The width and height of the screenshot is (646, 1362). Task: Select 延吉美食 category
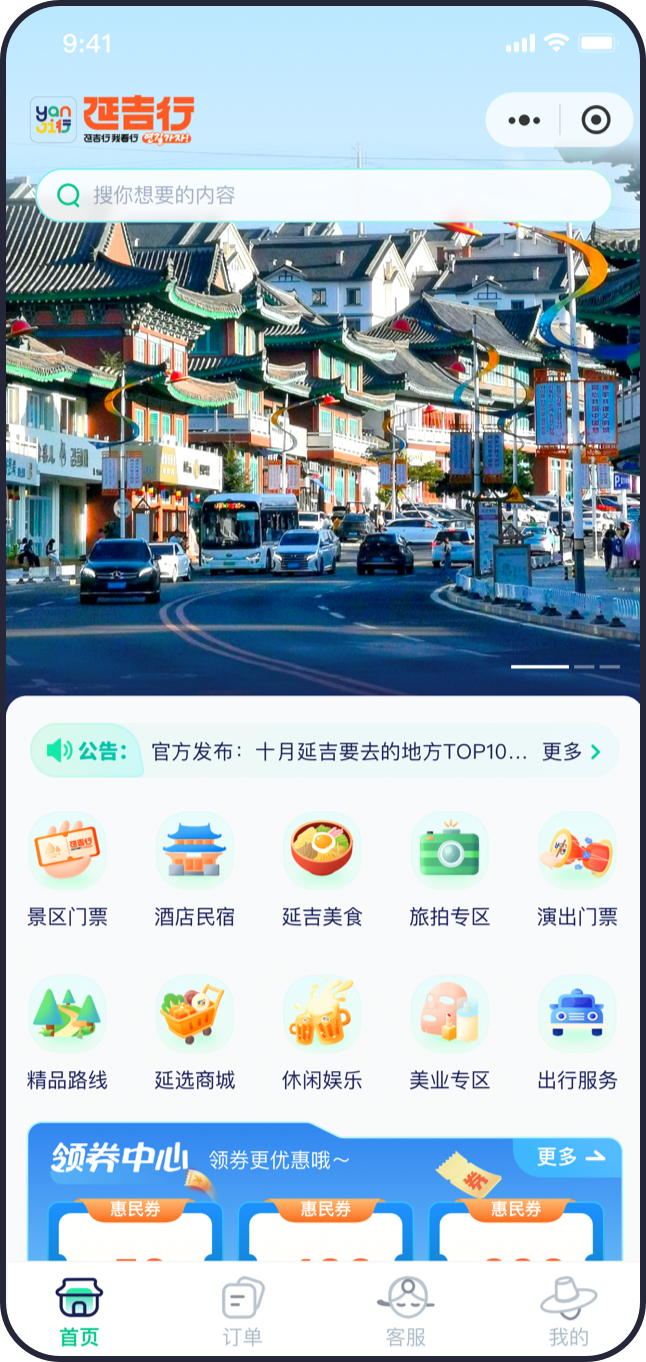pyautogui.click(x=322, y=870)
